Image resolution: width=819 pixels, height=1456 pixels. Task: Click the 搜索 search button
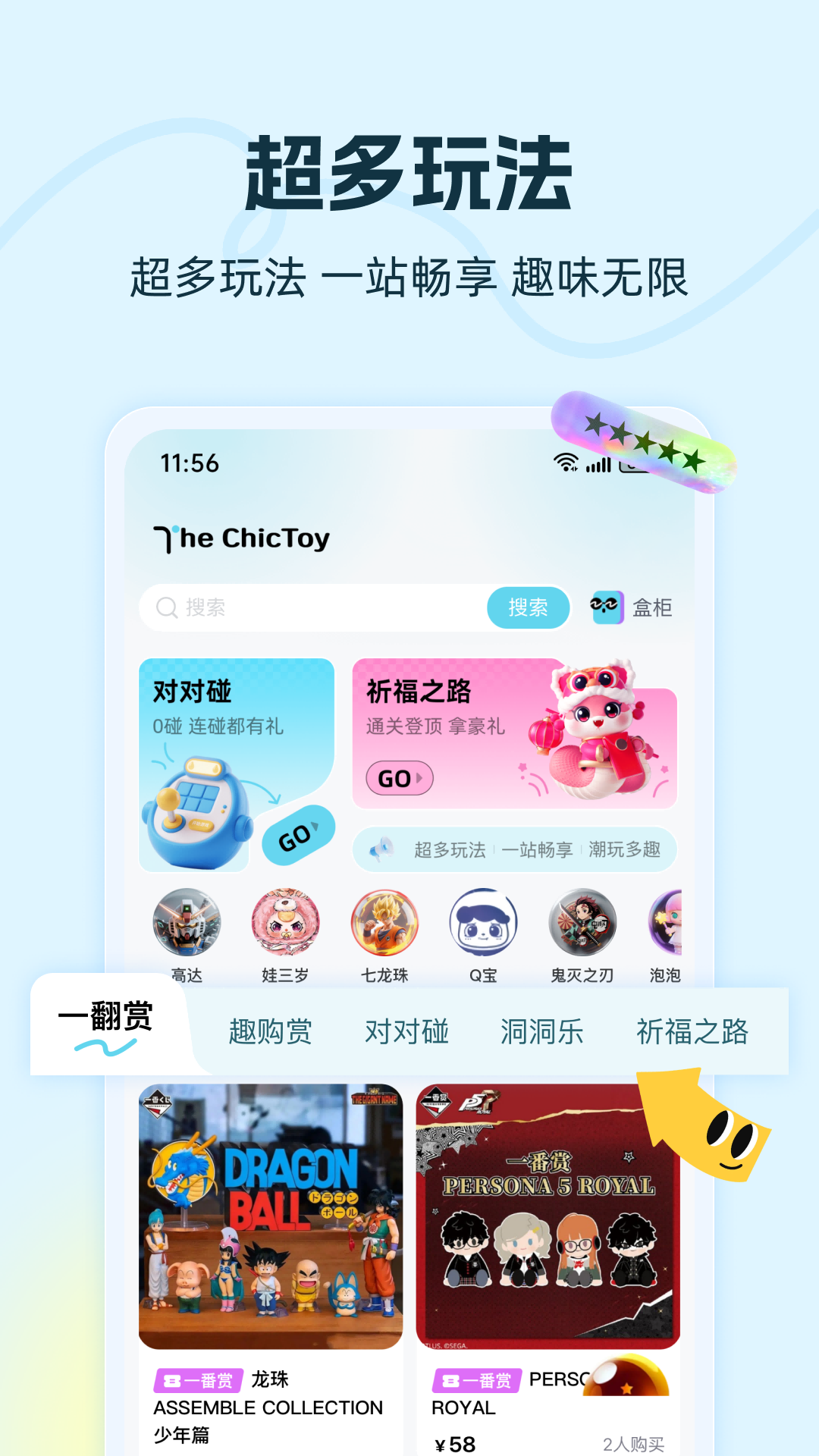click(x=528, y=607)
